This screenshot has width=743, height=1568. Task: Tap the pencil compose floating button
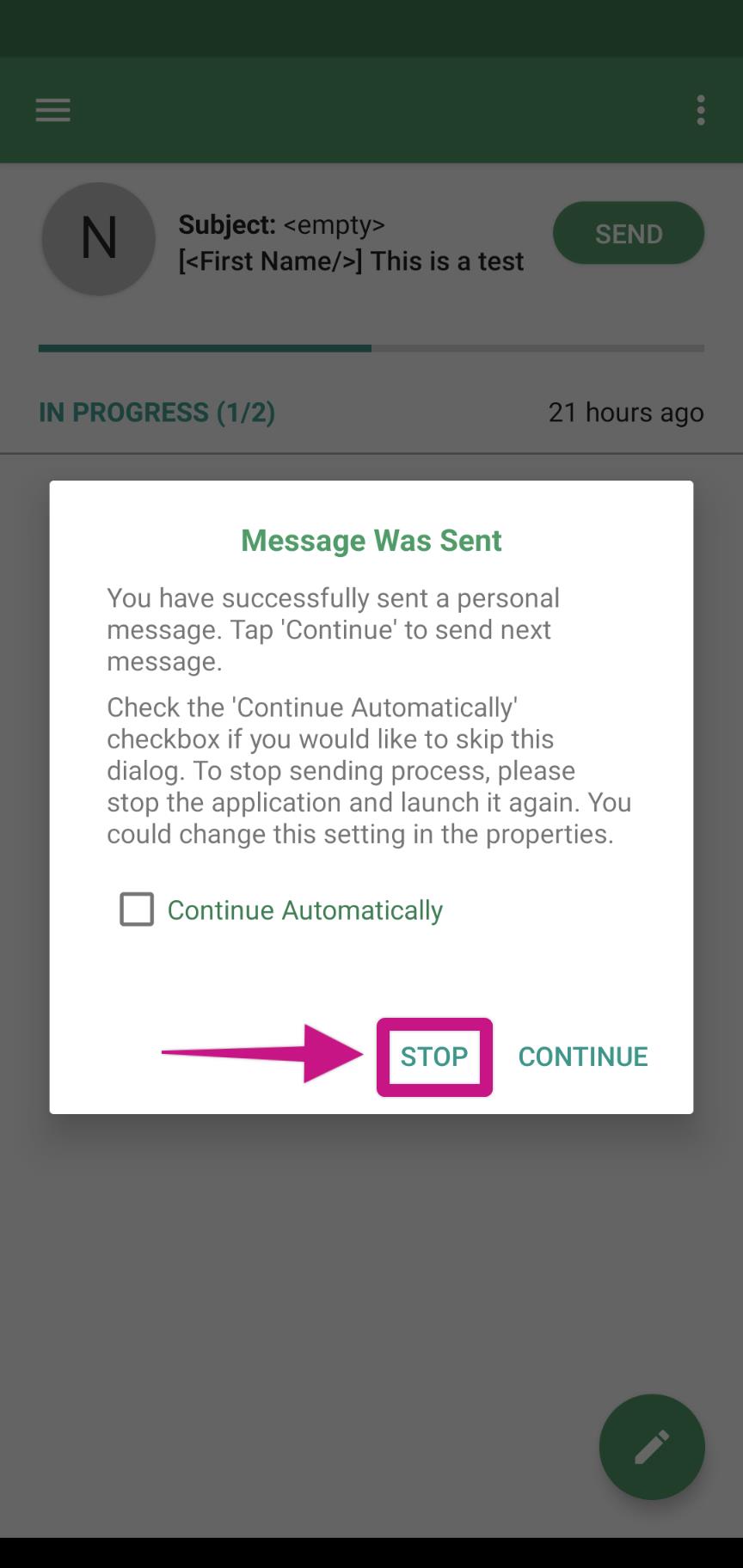tap(652, 1447)
